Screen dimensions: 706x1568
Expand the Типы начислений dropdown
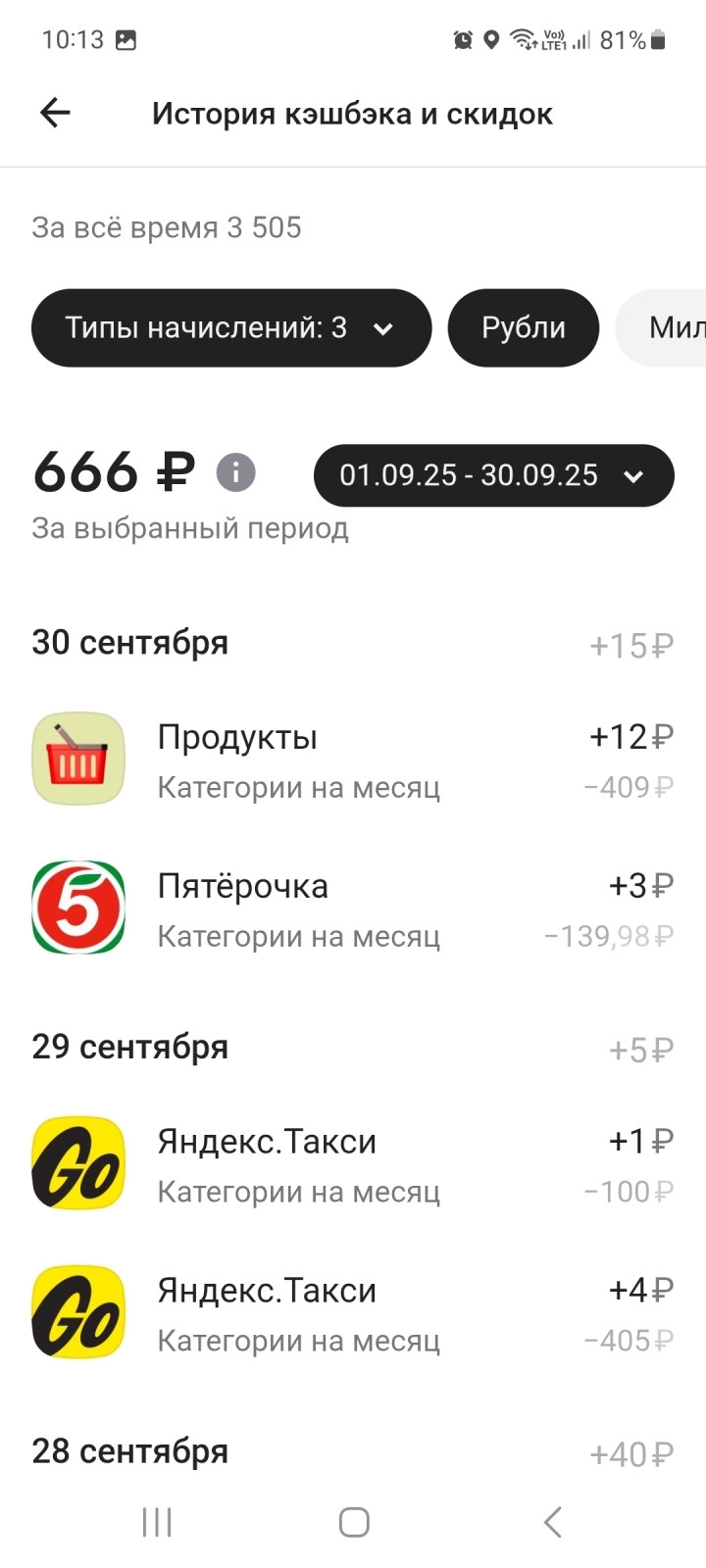point(384,328)
